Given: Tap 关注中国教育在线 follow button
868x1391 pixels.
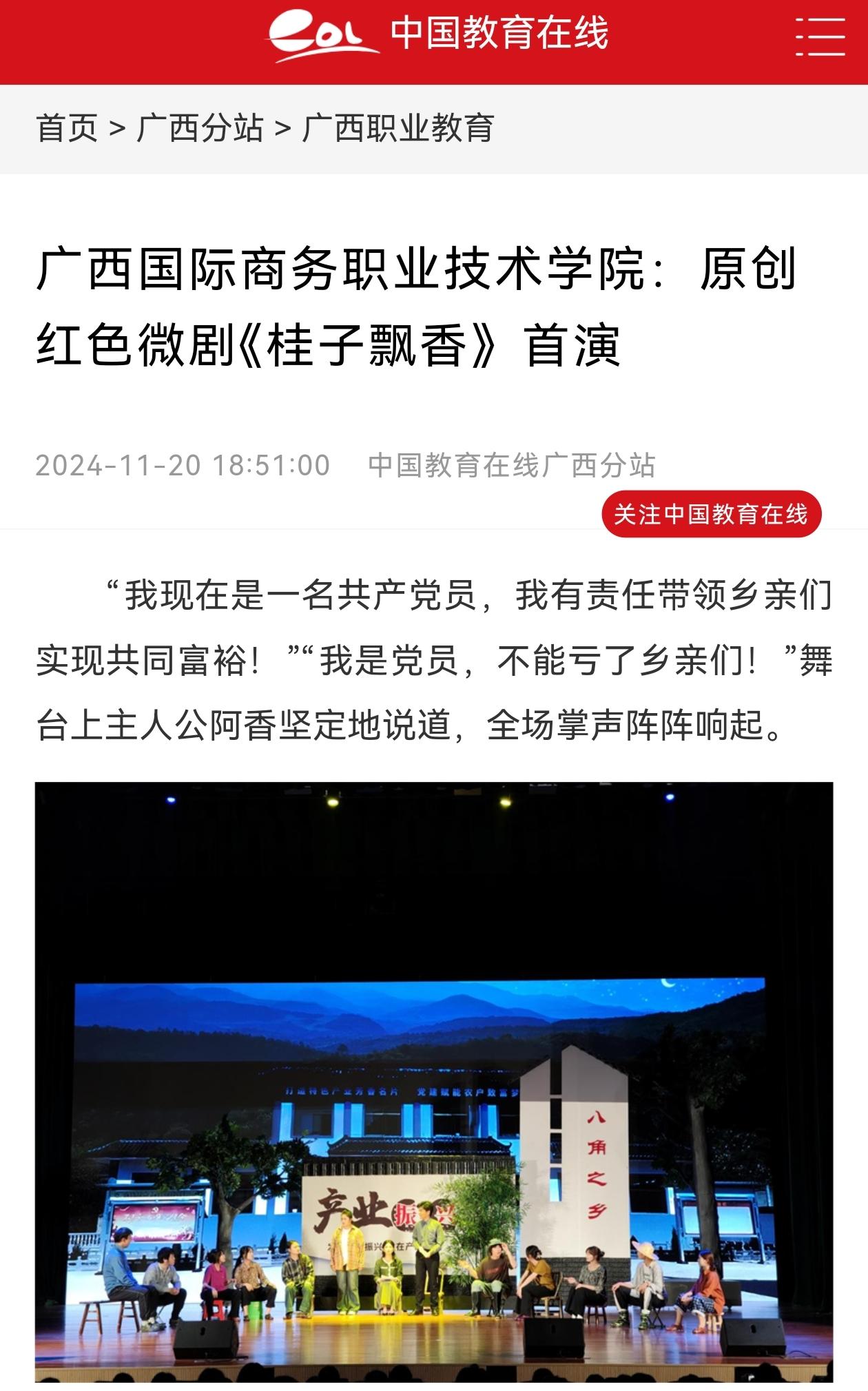Looking at the screenshot, I should coord(711,514).
